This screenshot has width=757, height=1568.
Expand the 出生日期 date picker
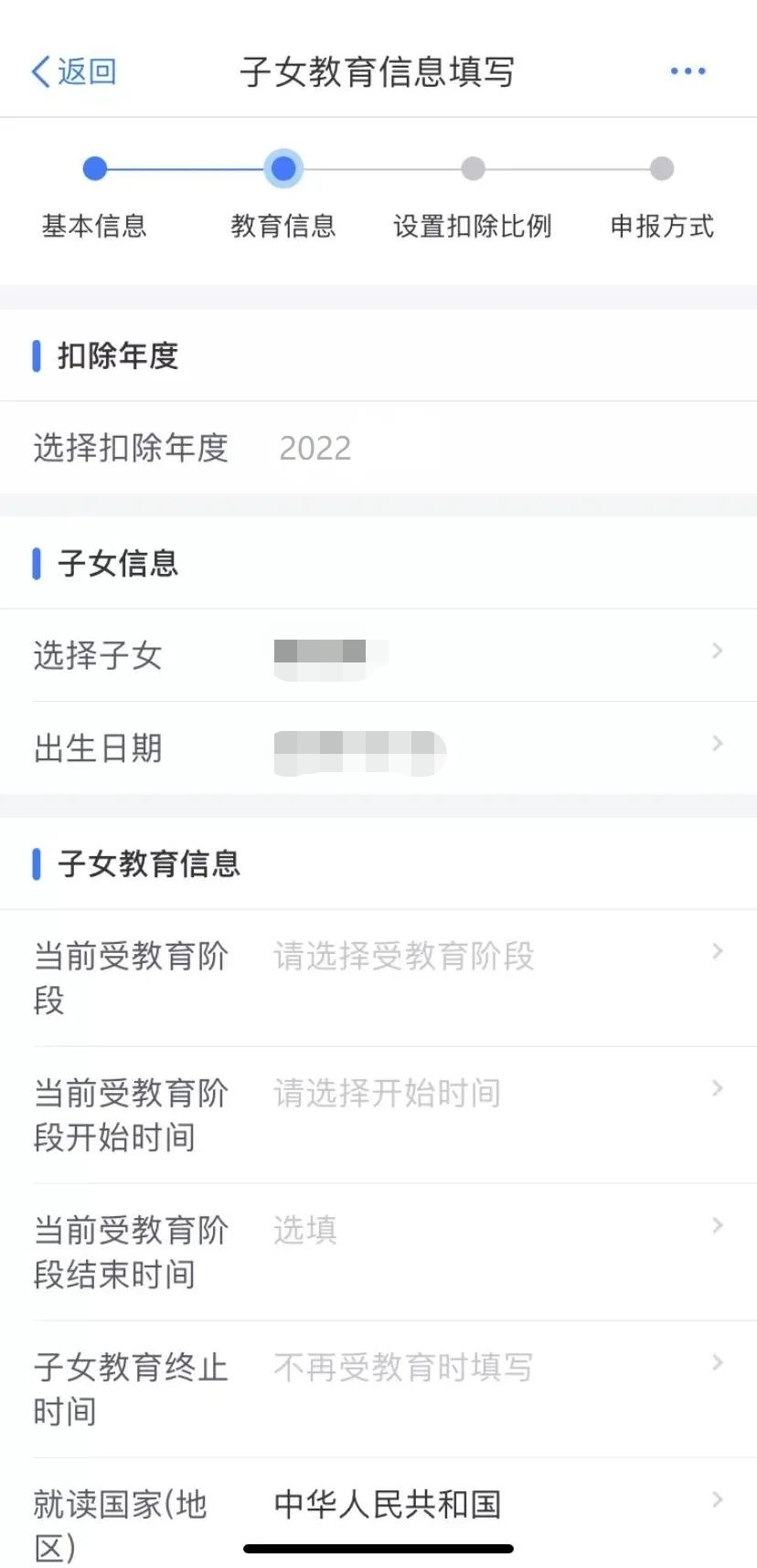(378, 747)
